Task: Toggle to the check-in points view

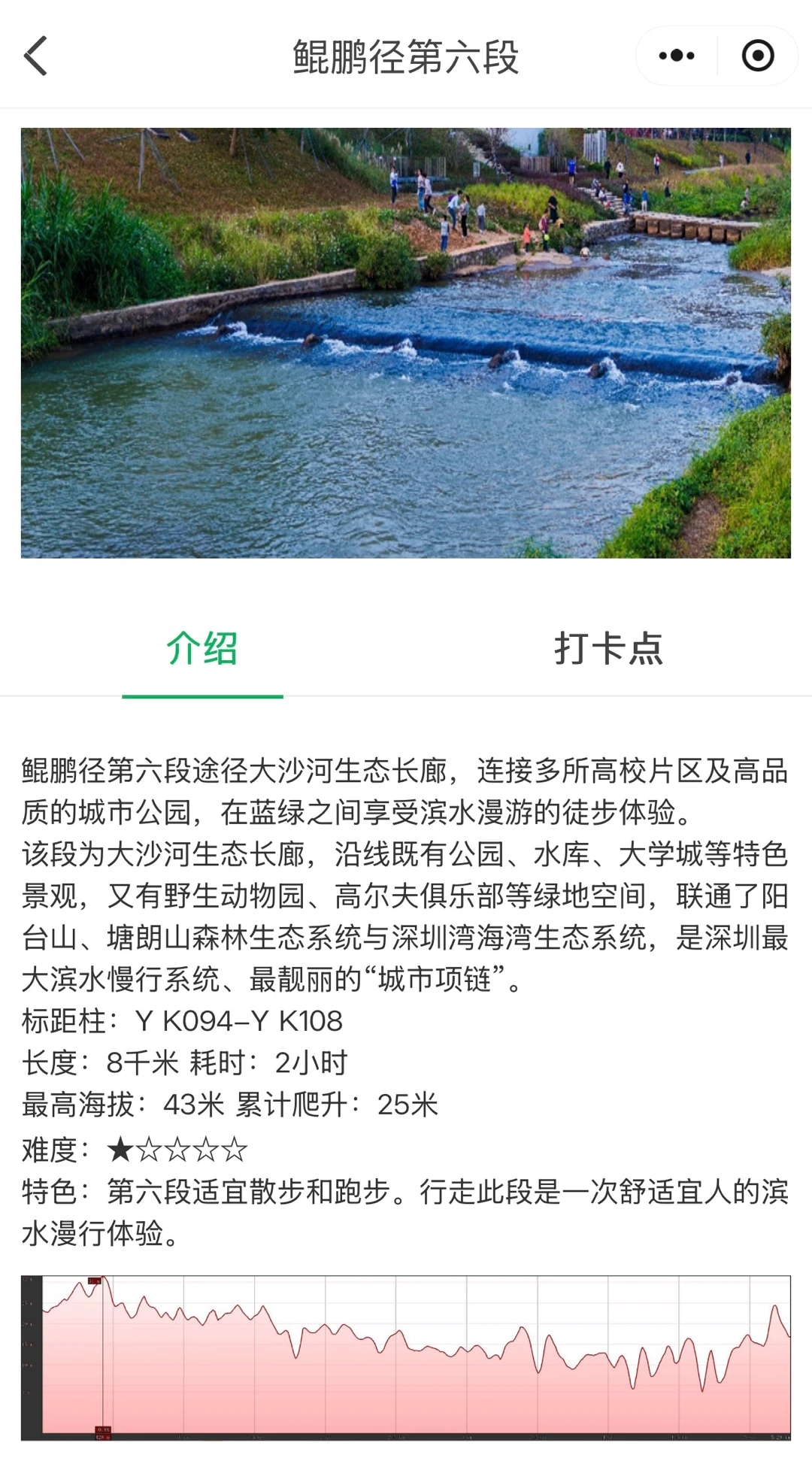Action: point(607,651)
